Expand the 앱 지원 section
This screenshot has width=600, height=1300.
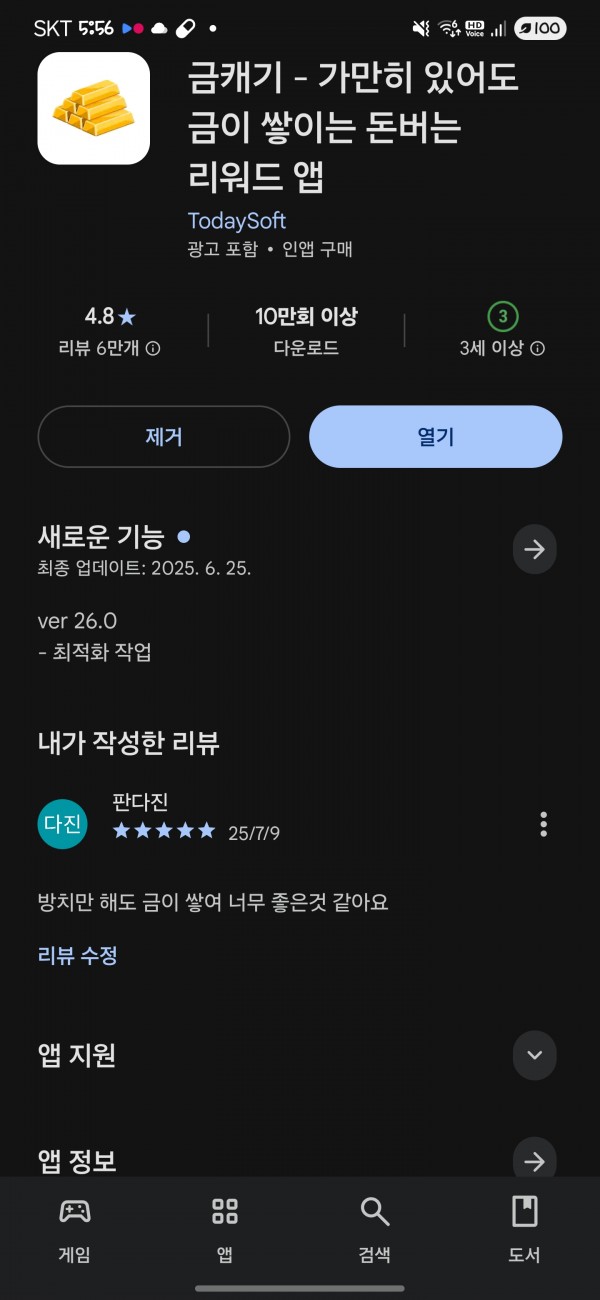(x=534, y=1055)
